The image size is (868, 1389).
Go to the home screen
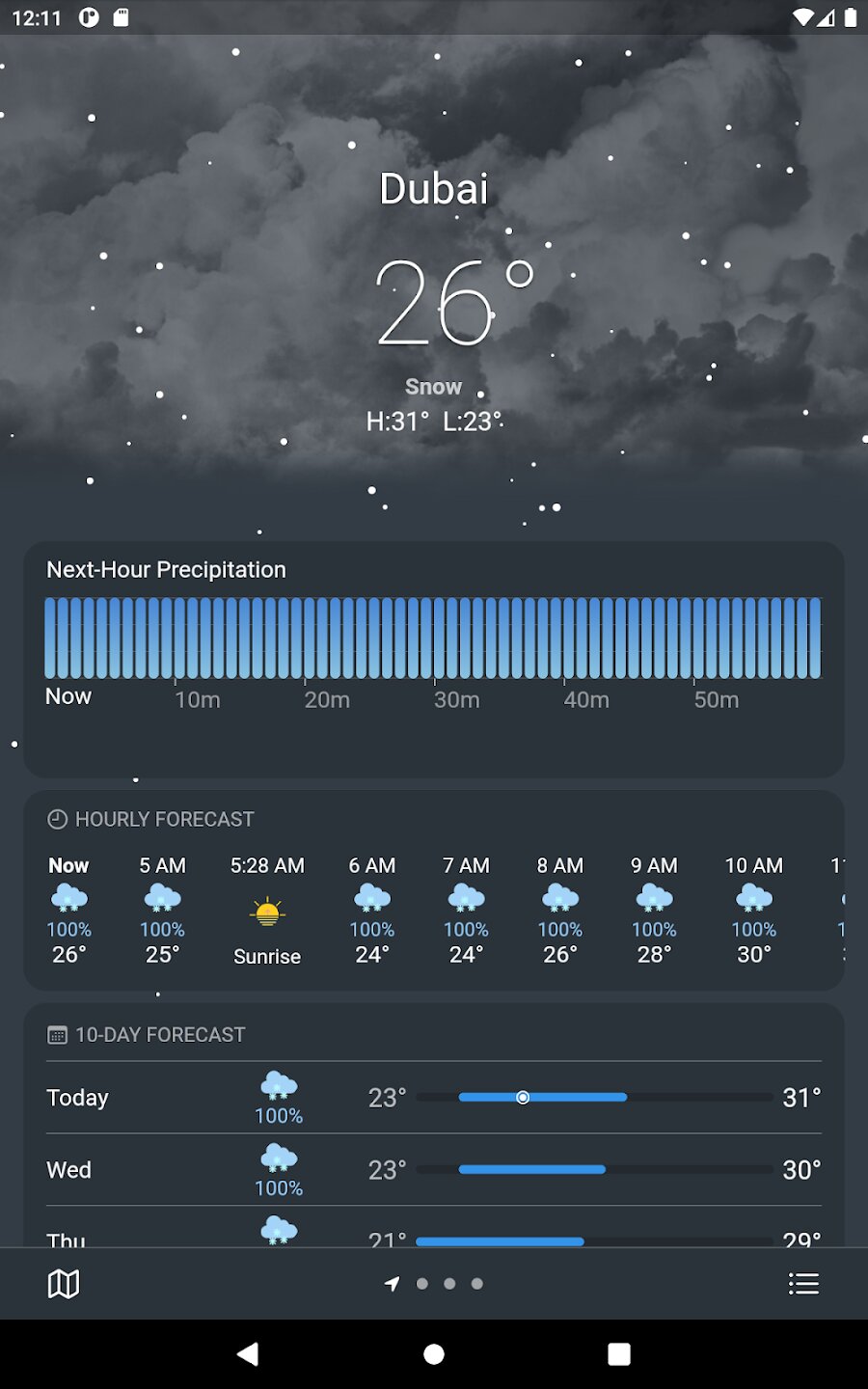[434, 1354]
